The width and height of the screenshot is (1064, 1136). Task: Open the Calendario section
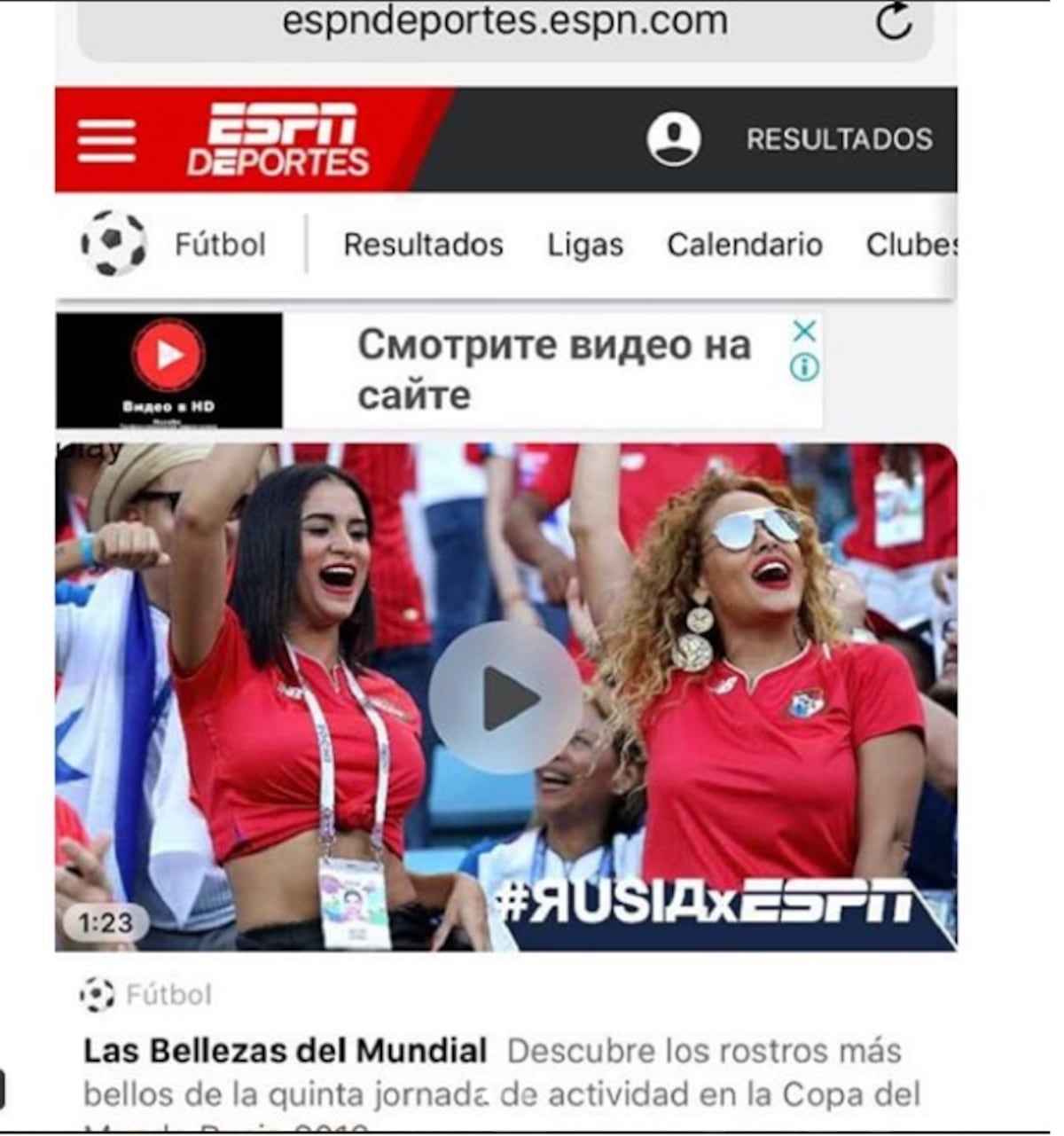[745, 244]
